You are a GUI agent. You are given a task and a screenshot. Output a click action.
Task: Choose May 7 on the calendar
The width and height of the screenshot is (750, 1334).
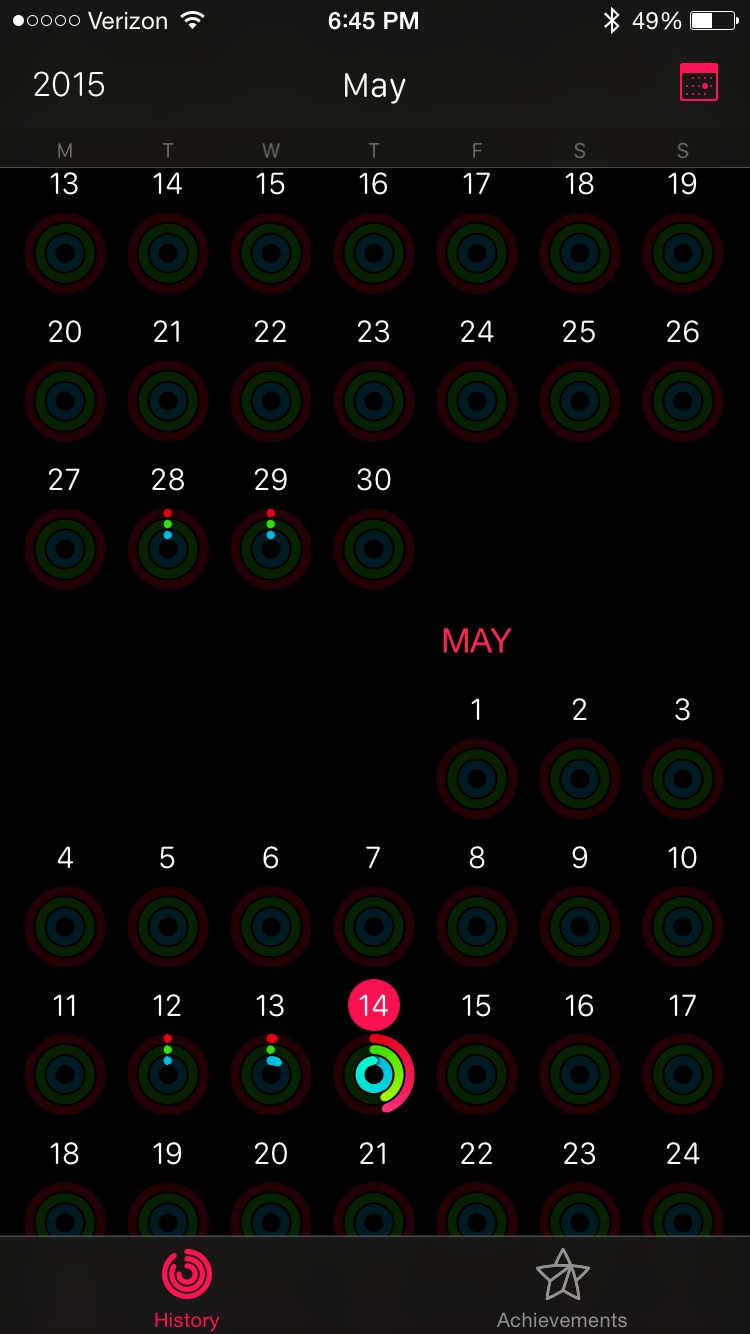(x=374, y=926)
